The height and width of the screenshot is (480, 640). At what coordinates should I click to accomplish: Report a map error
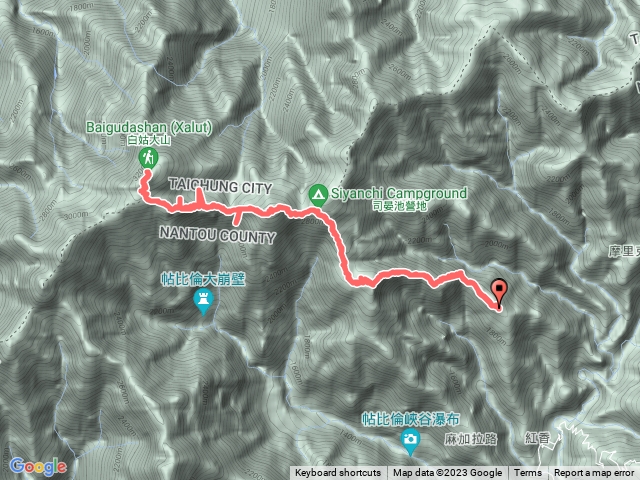pyautogui.click(x=594, y=473)
